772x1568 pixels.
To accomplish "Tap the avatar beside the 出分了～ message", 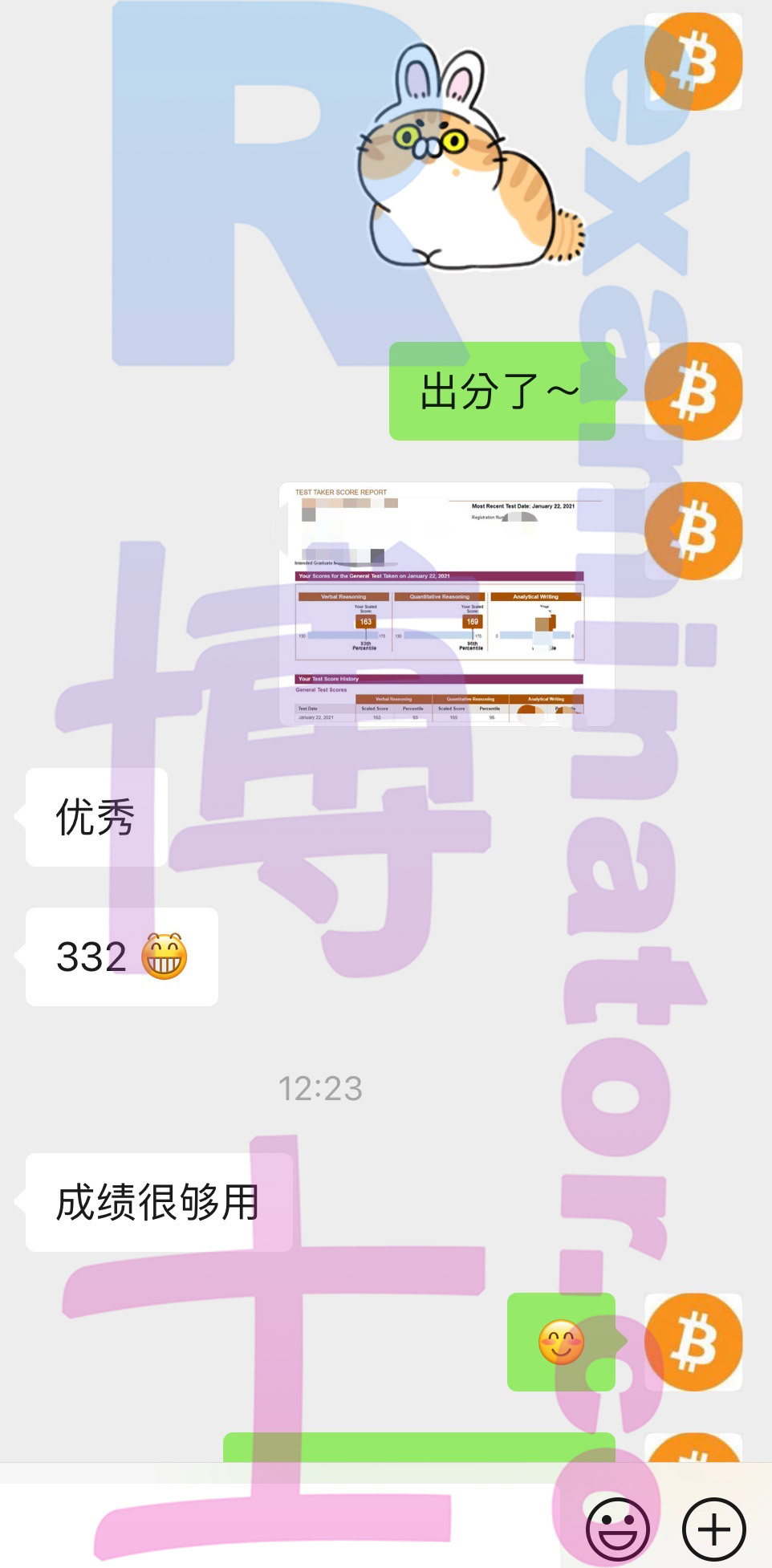I will tap(693, 392).
